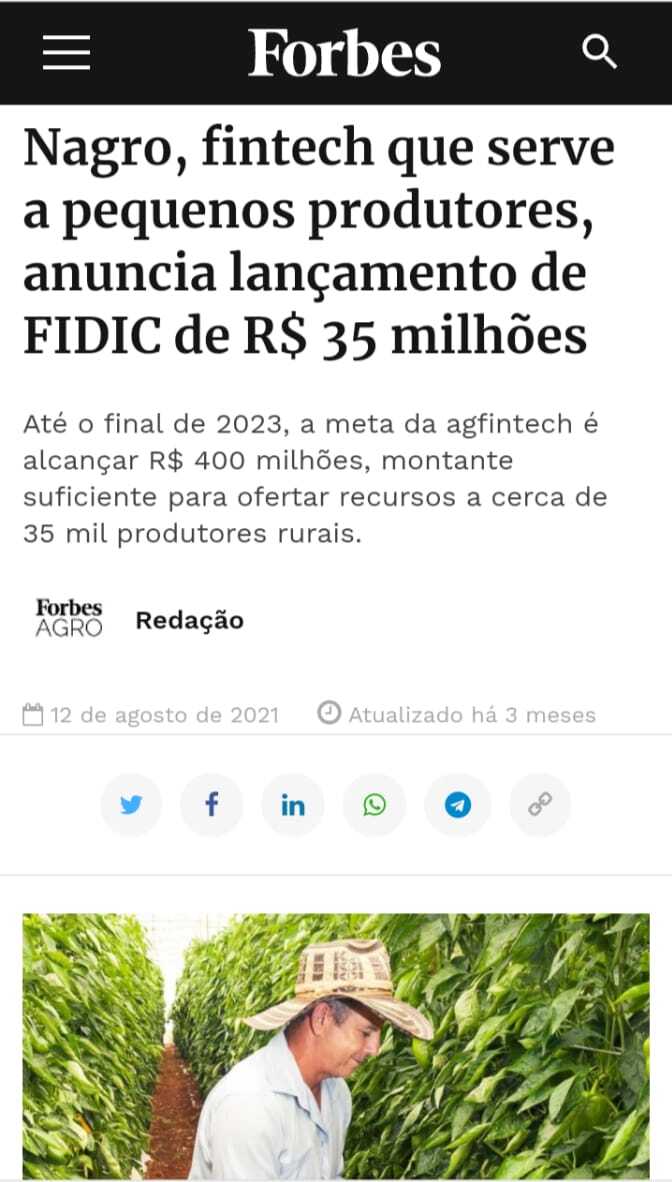Share article on Twitter
The image size is (672, 1182).
pos(131,804)
